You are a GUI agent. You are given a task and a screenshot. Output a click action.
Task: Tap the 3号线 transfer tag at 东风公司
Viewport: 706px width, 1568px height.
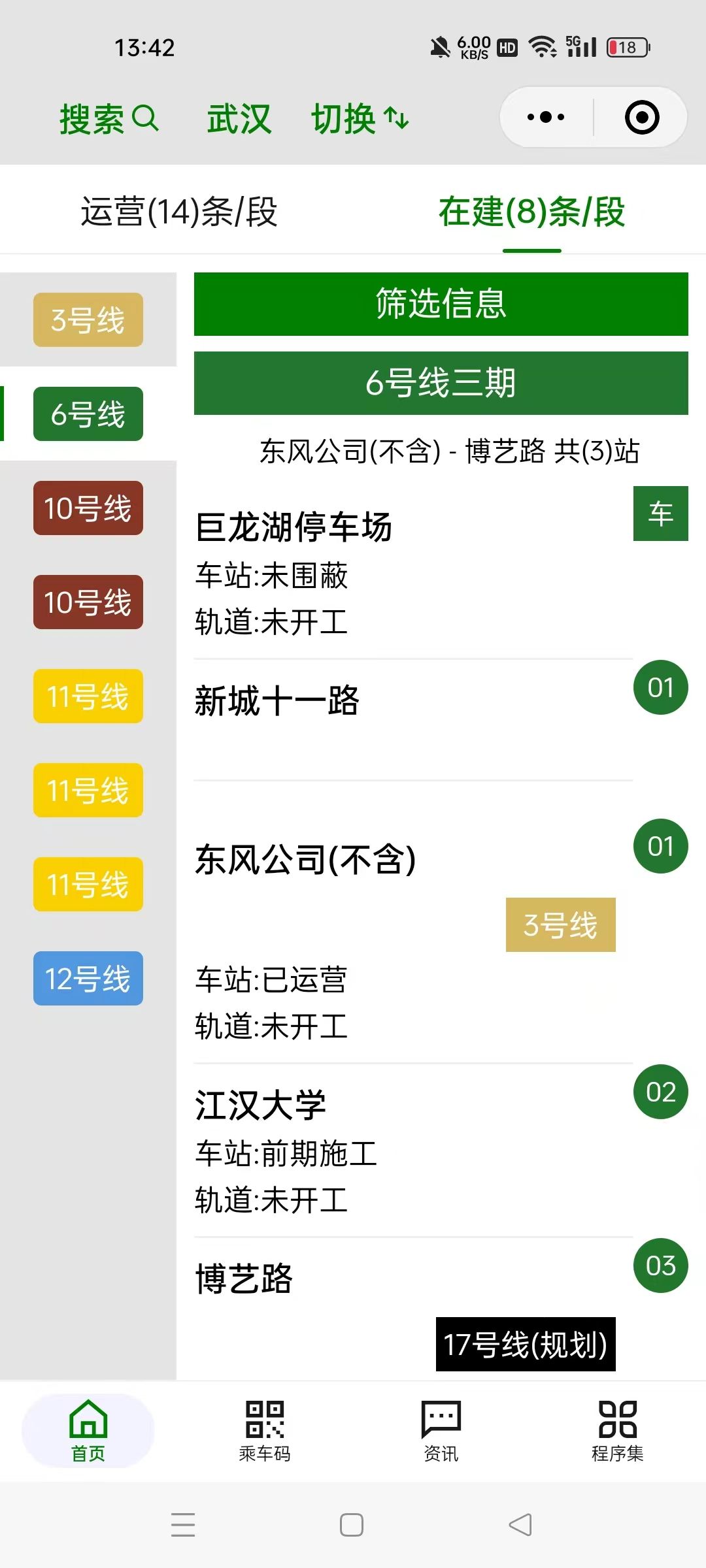tap(560, 925)
